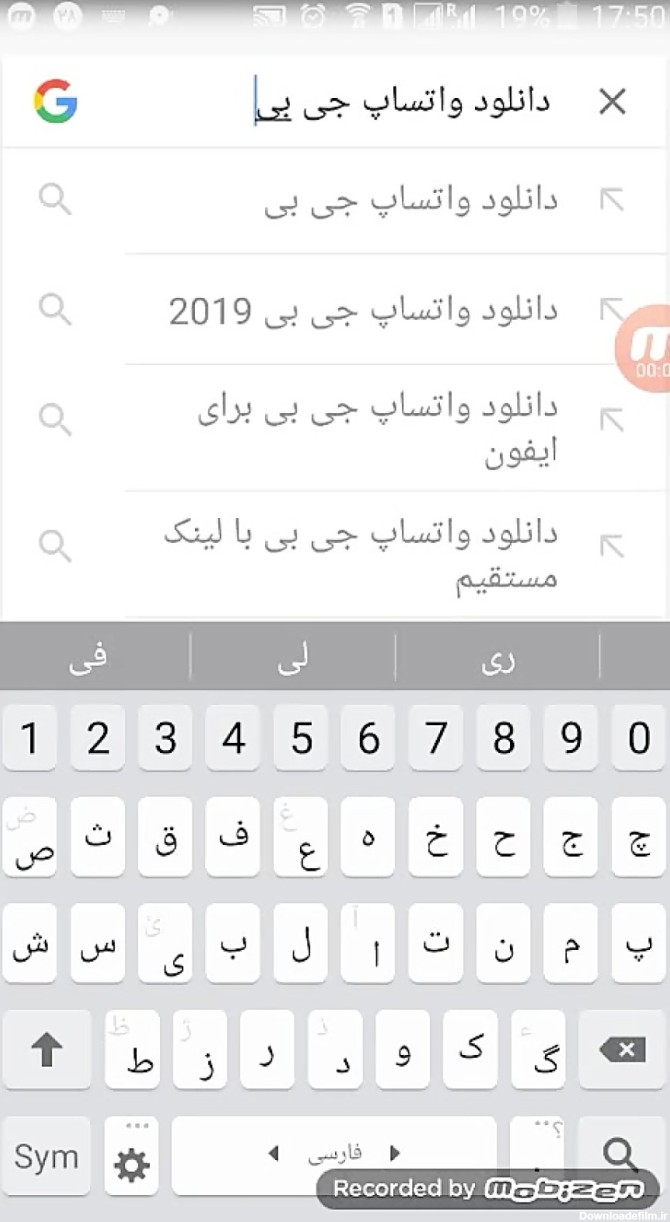Tap the فارسی space bar
670x1222 pixels.
click(x=334, y=1155)
